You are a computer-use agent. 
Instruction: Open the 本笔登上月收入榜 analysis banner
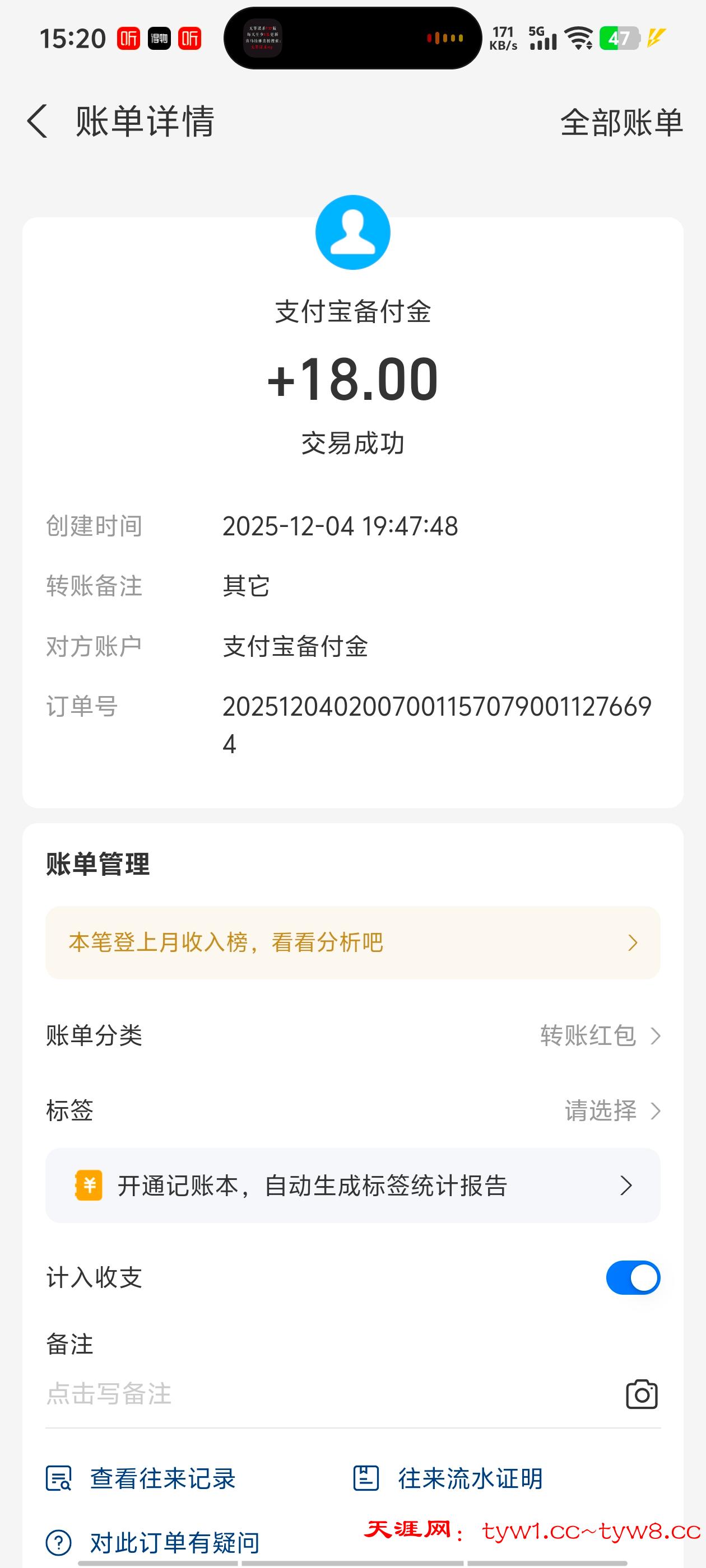click(x=352, y=942)
